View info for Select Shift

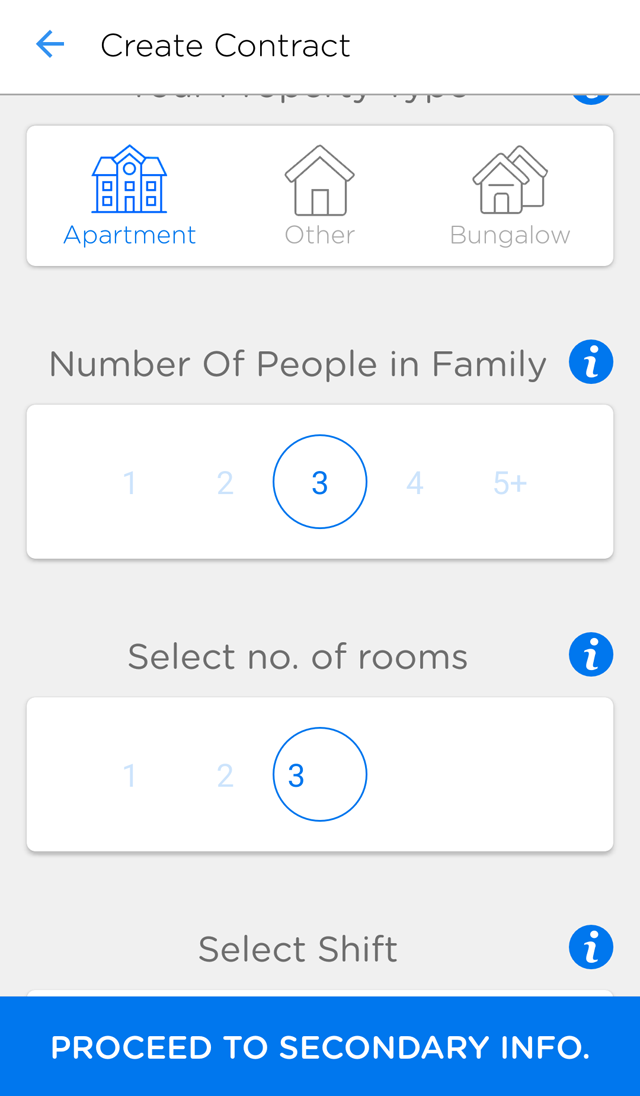tap(591, 947)
